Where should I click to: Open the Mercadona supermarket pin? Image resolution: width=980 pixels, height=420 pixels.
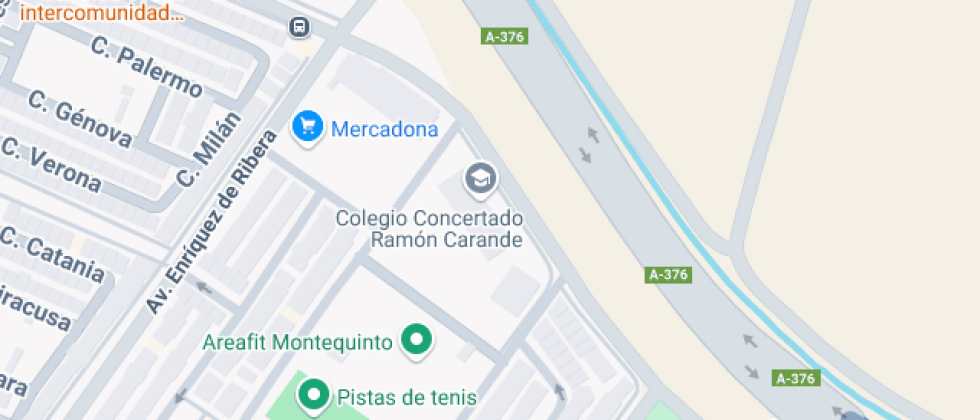pyautogui.click(x=308, y=126)
